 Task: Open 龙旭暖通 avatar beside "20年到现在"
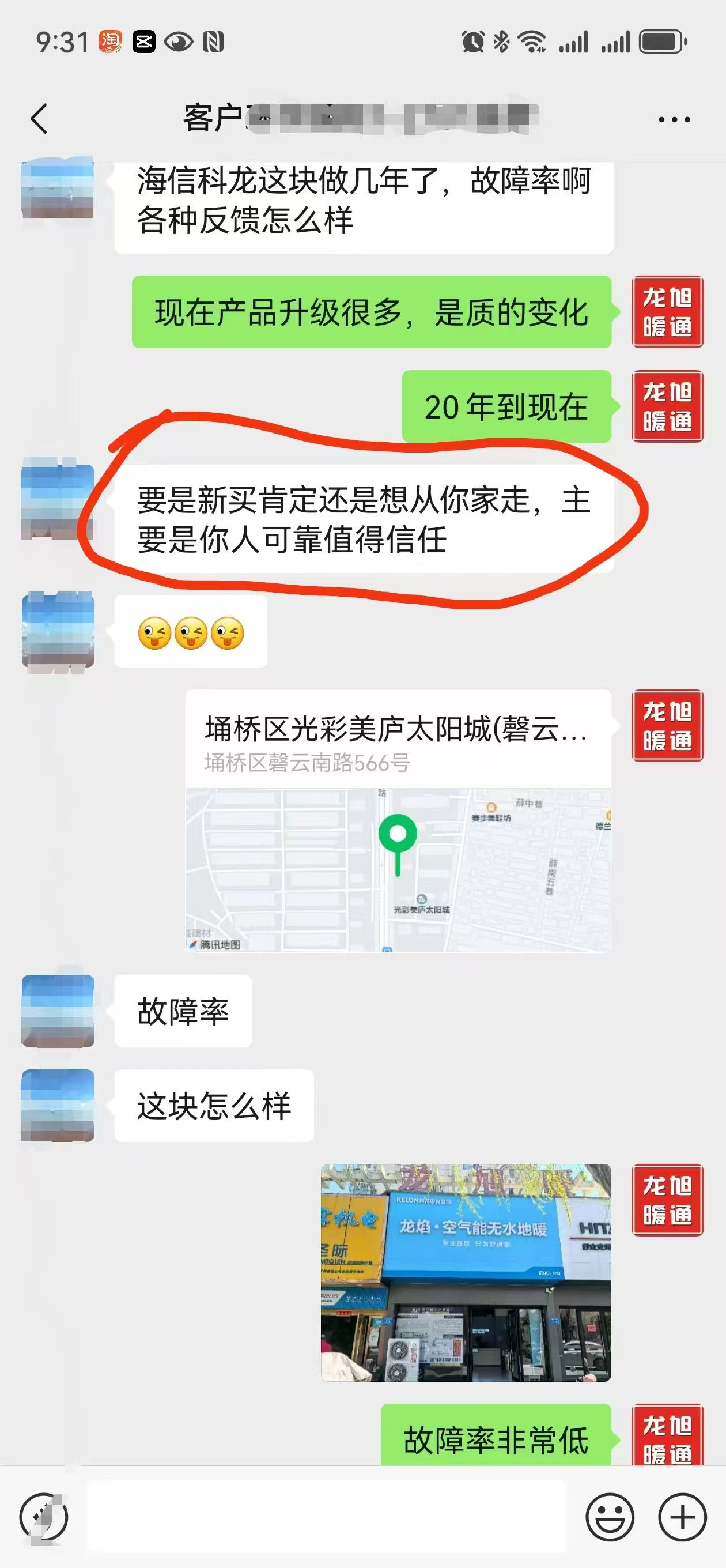click(x=668, y=406)
